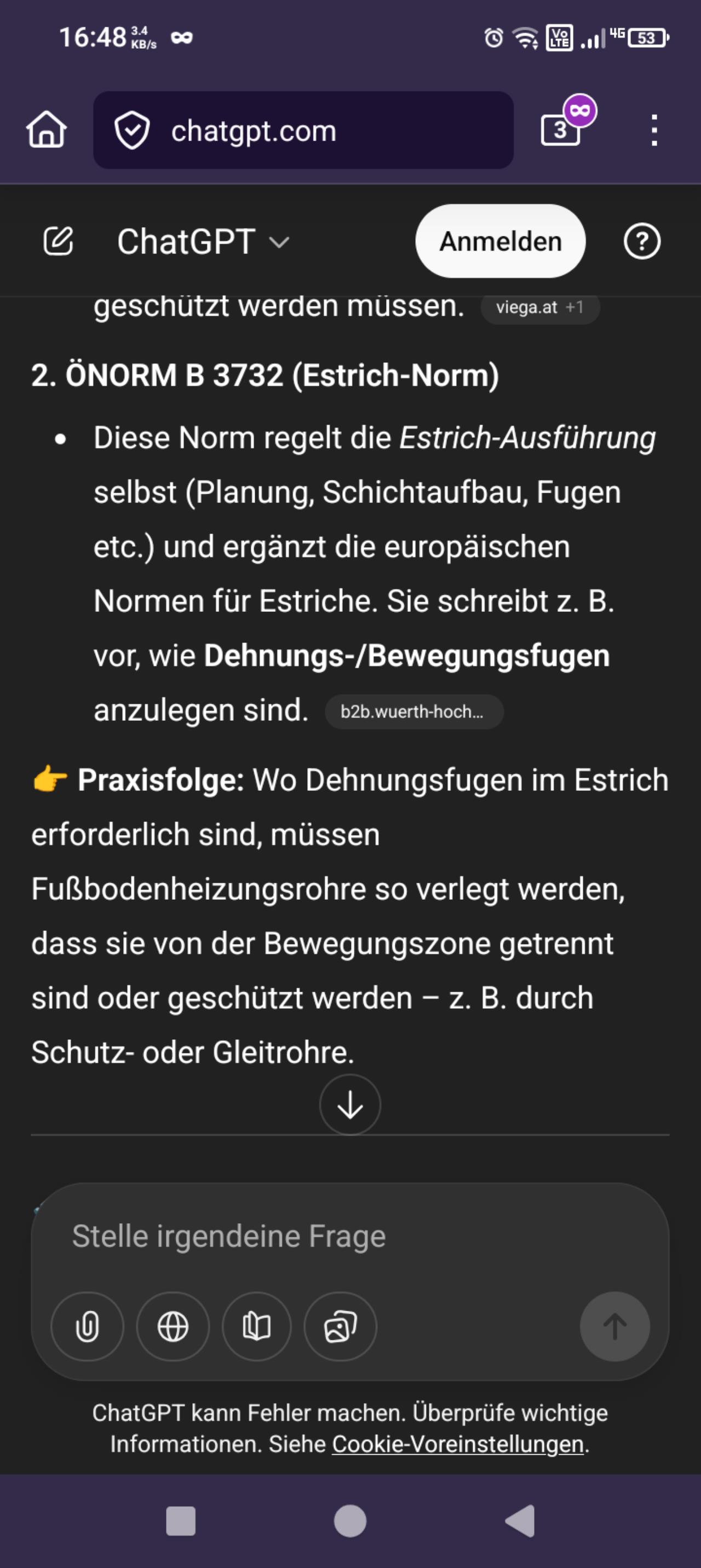Screen dimensions: 701x1568
Task: Expand the ChatGPT model dropdown
Action: coord(203,242)
